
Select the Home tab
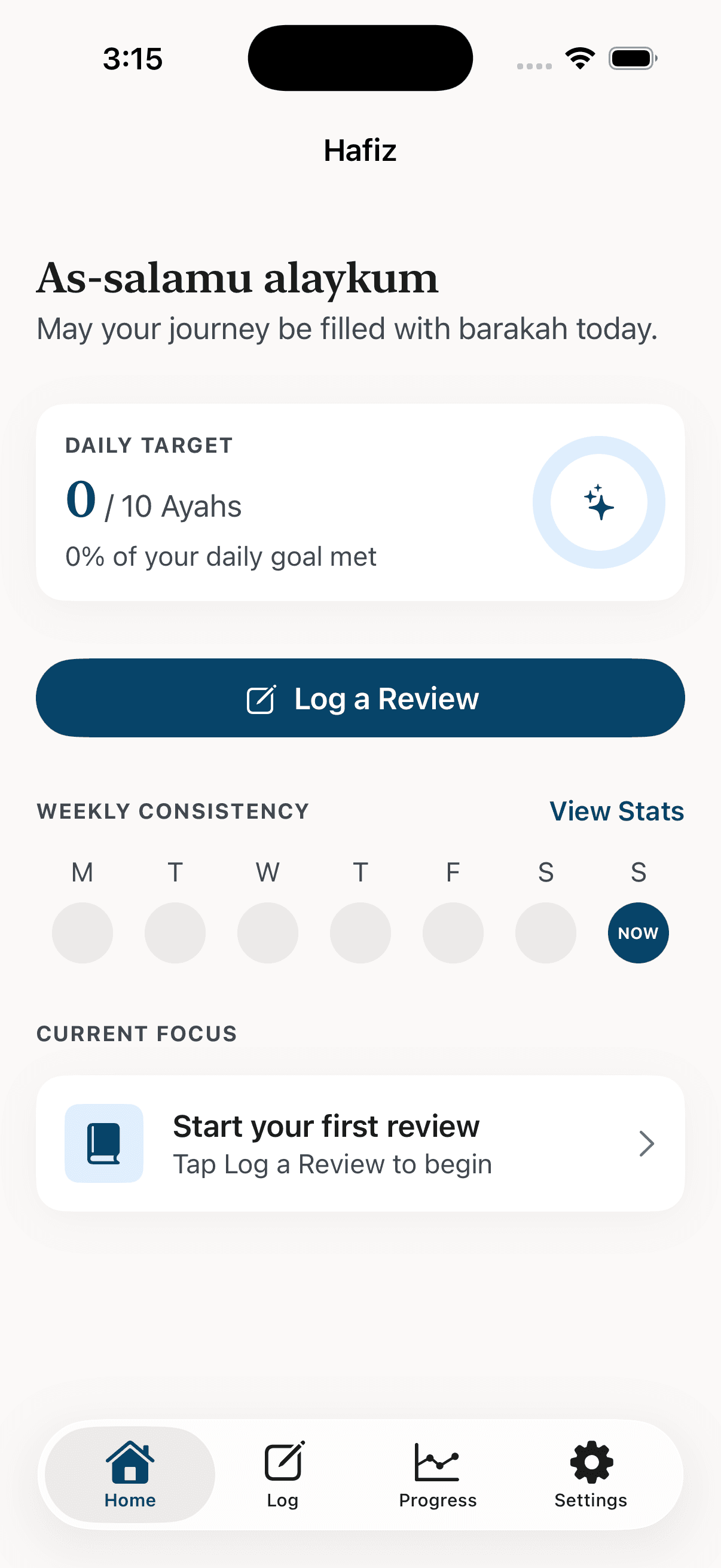[x=130, y=1474]
